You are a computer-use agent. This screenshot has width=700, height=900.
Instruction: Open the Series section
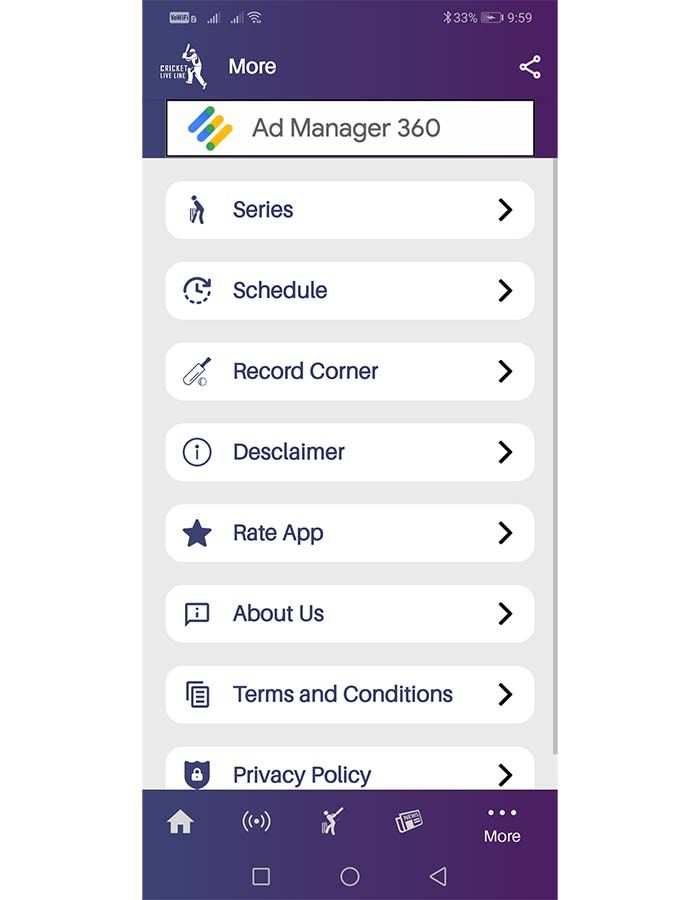(x=349, y=210)
